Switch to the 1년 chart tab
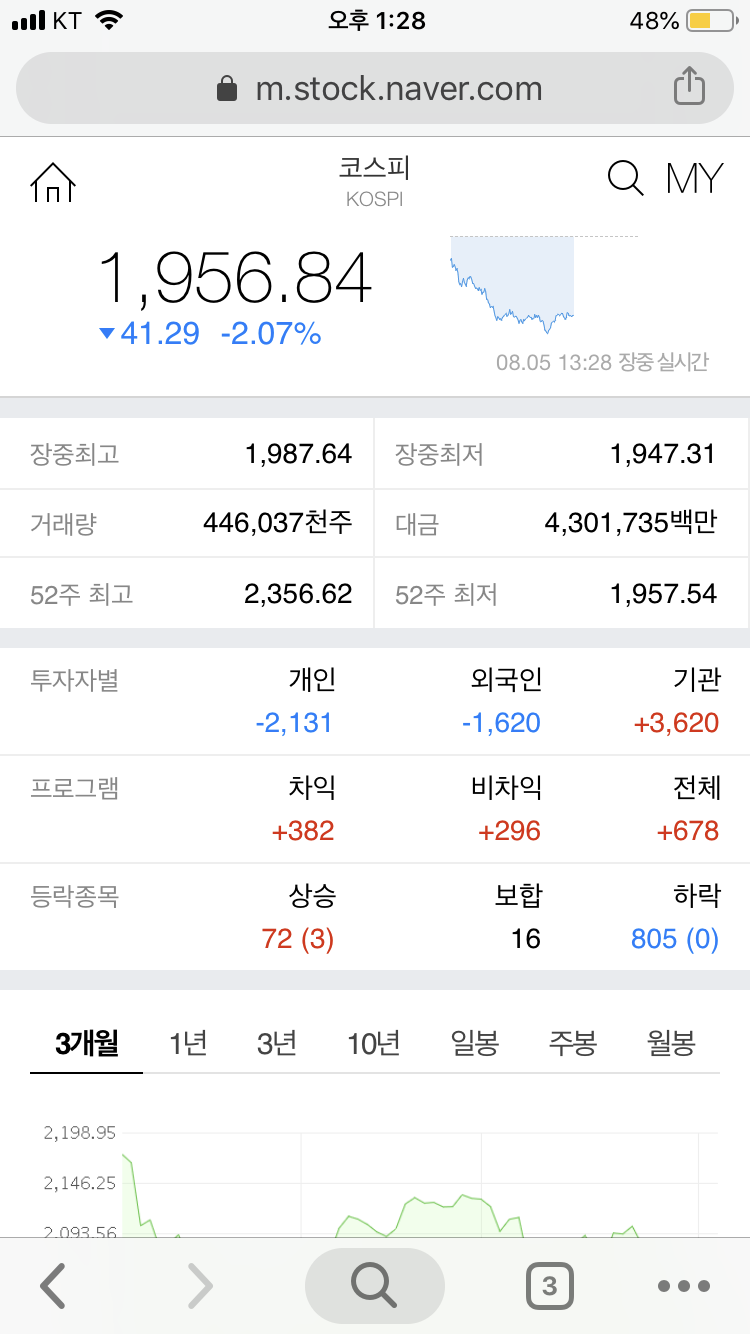This screenshot has width=750, height=1334. [x=188, y=1044]
